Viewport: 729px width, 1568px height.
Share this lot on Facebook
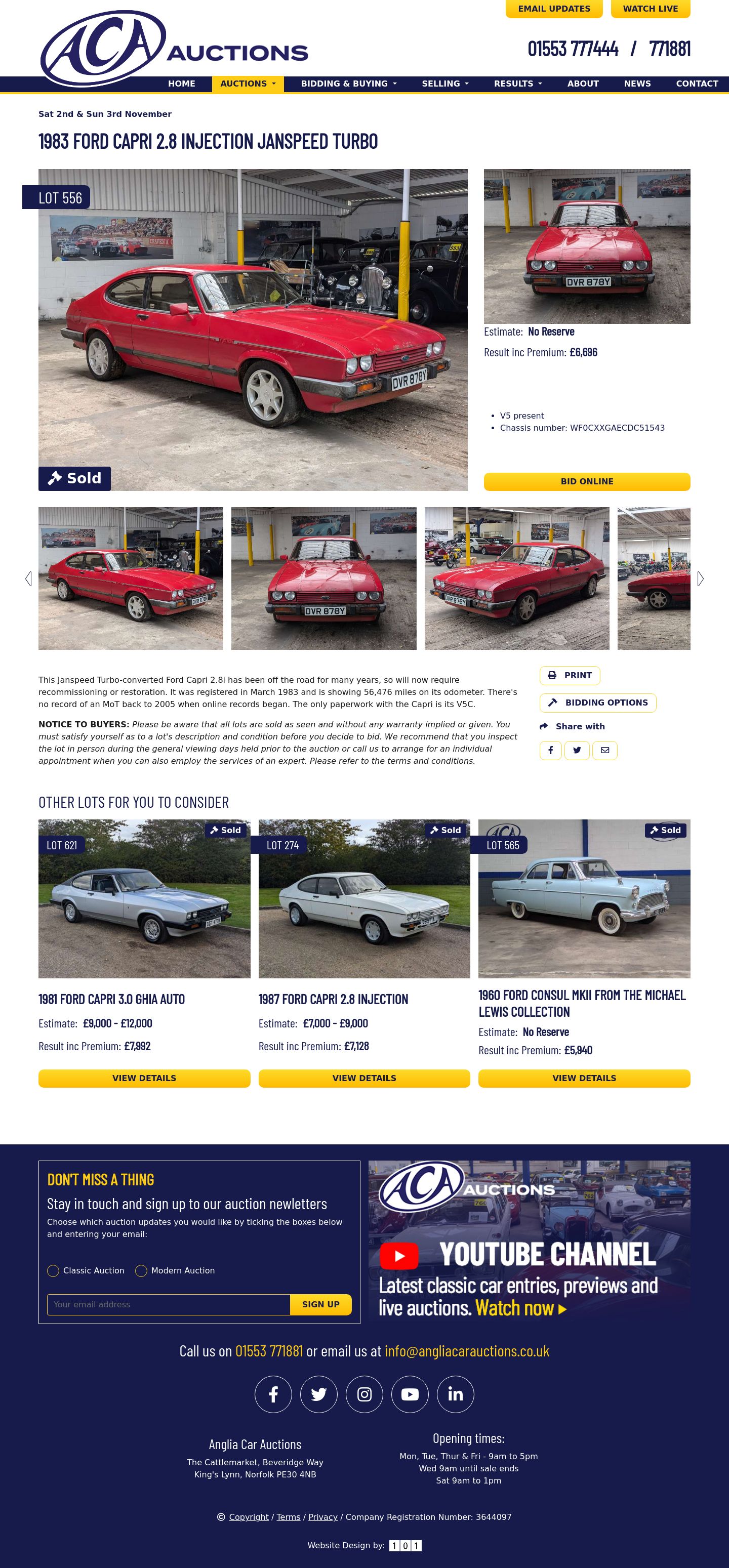(551, 750)
